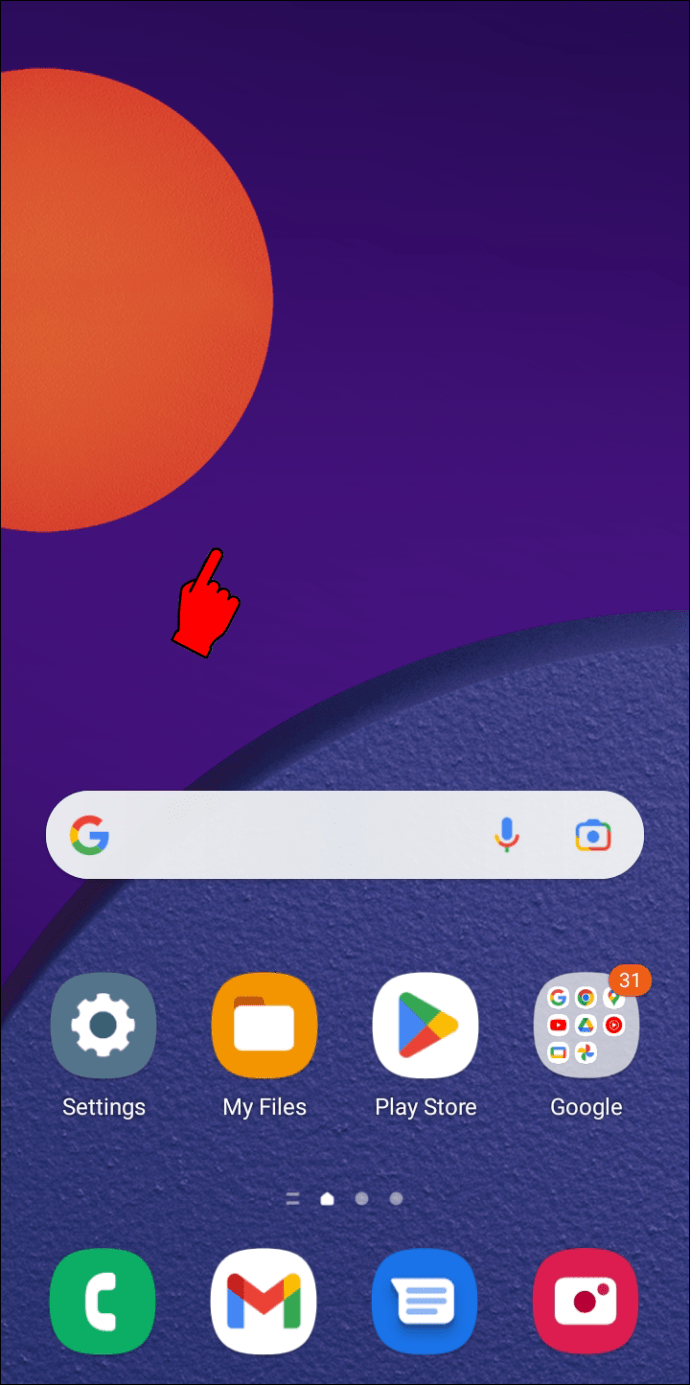Open the Messages app
The image size is (690, 1385).
point(425,1301)
